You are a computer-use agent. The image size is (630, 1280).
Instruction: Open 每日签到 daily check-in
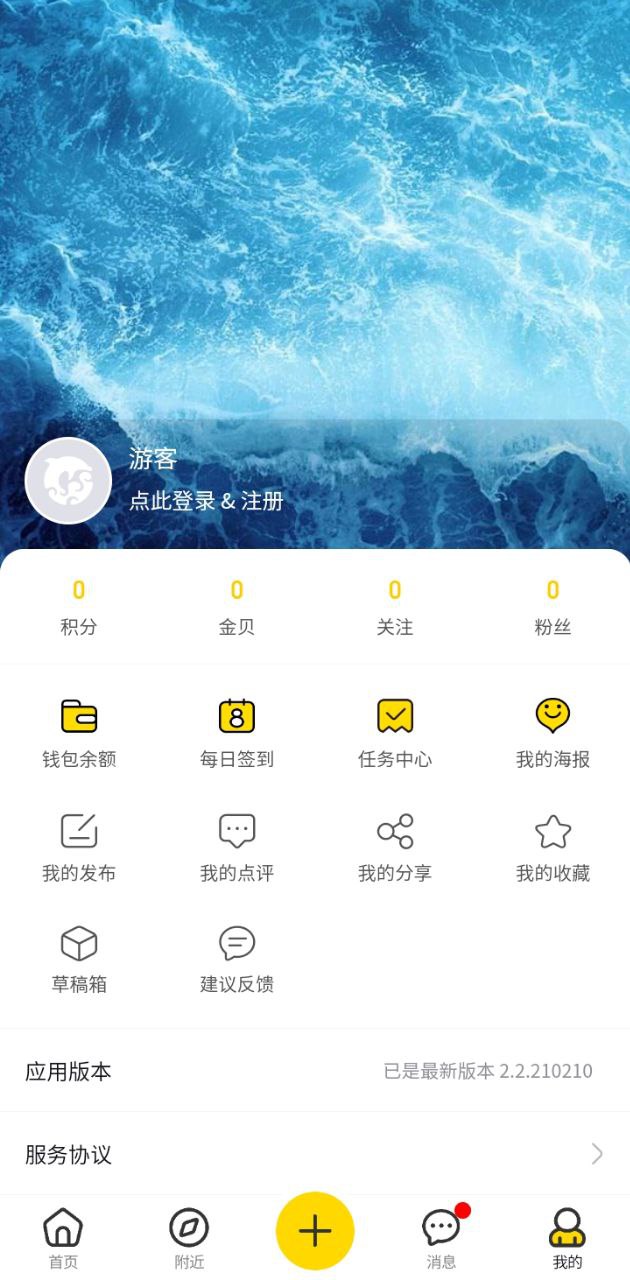point(237,731)
